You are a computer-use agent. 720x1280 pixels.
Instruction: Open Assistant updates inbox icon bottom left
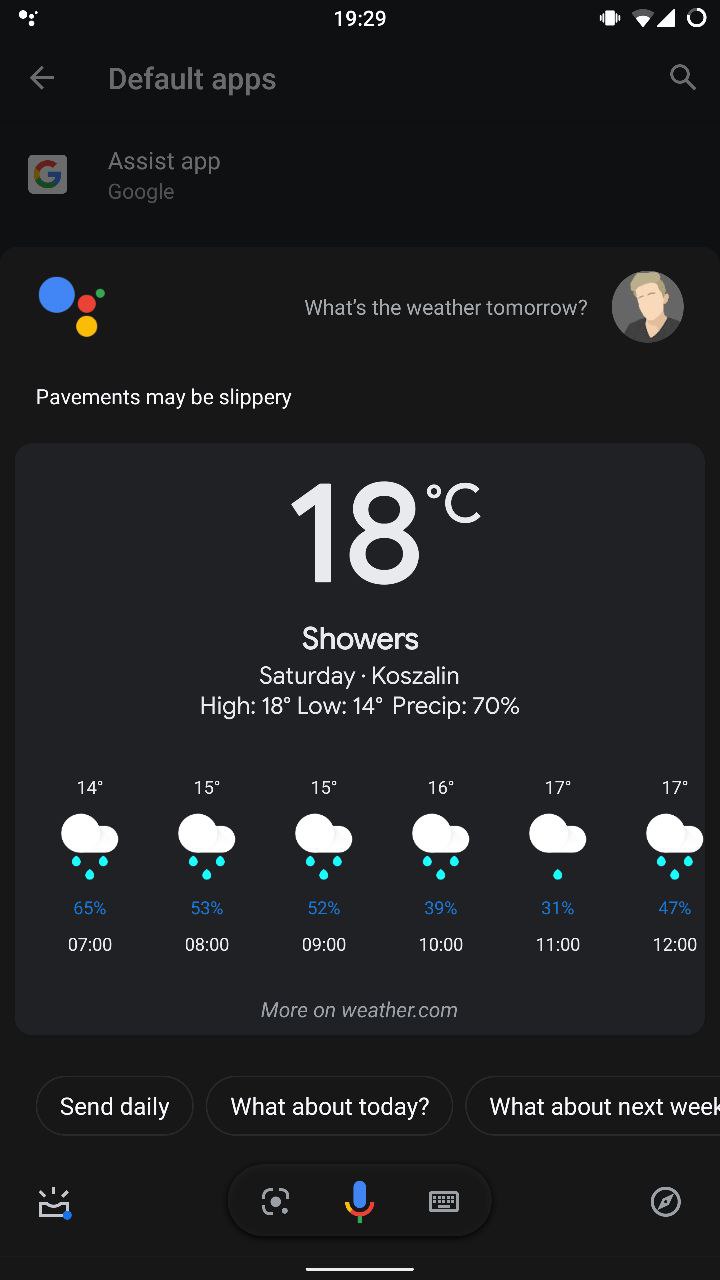(53, 1204)
